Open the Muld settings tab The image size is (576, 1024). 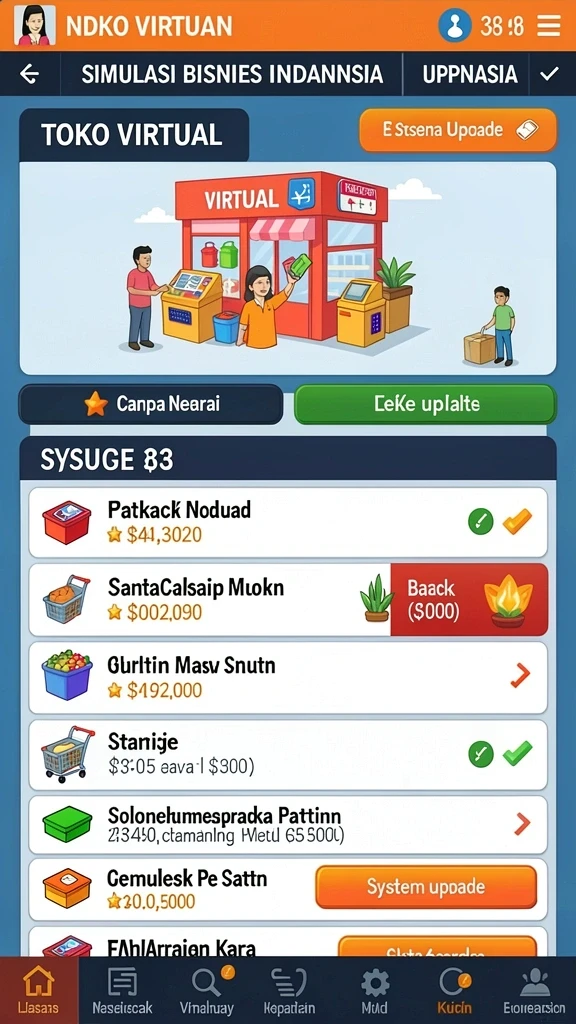(x=374, y=990)
